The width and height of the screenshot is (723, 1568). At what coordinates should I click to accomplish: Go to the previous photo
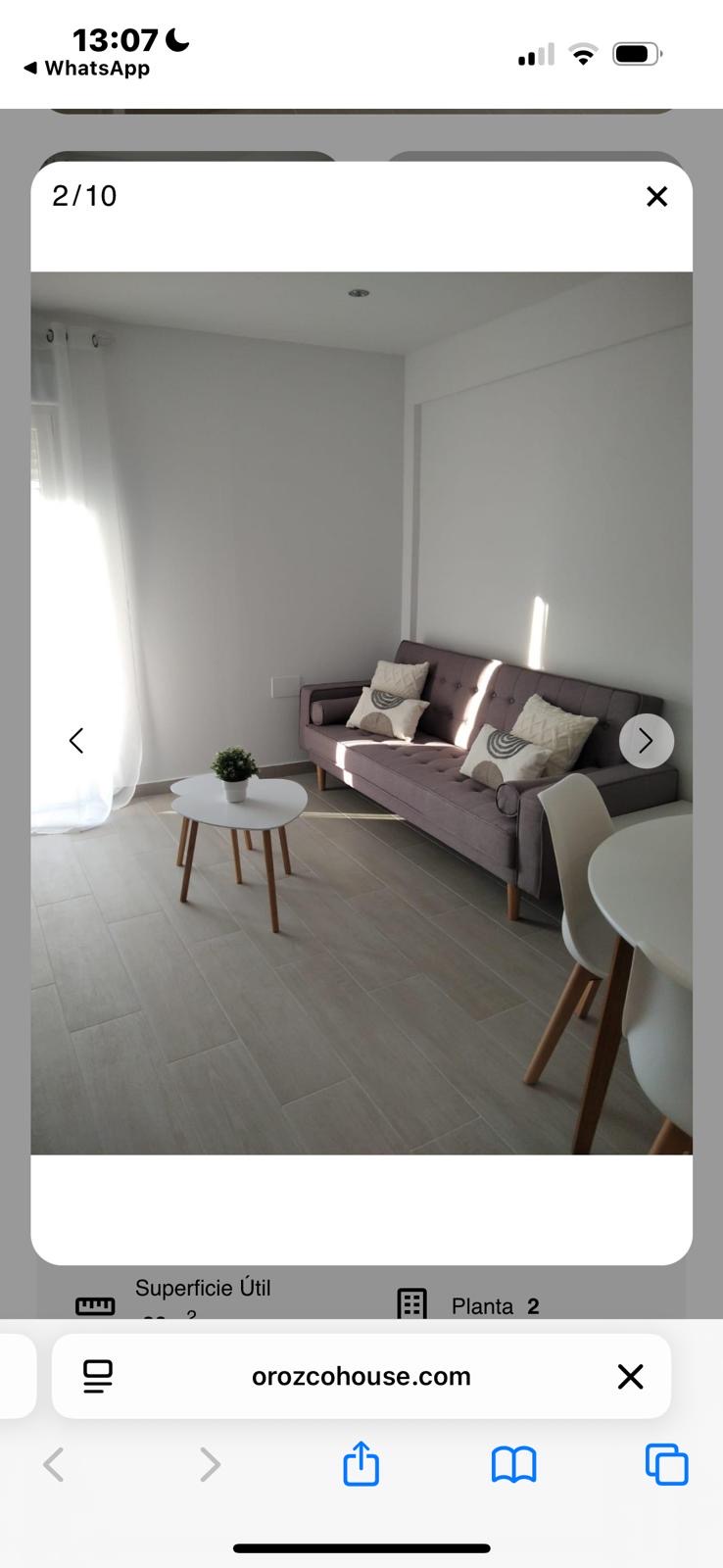76,741
